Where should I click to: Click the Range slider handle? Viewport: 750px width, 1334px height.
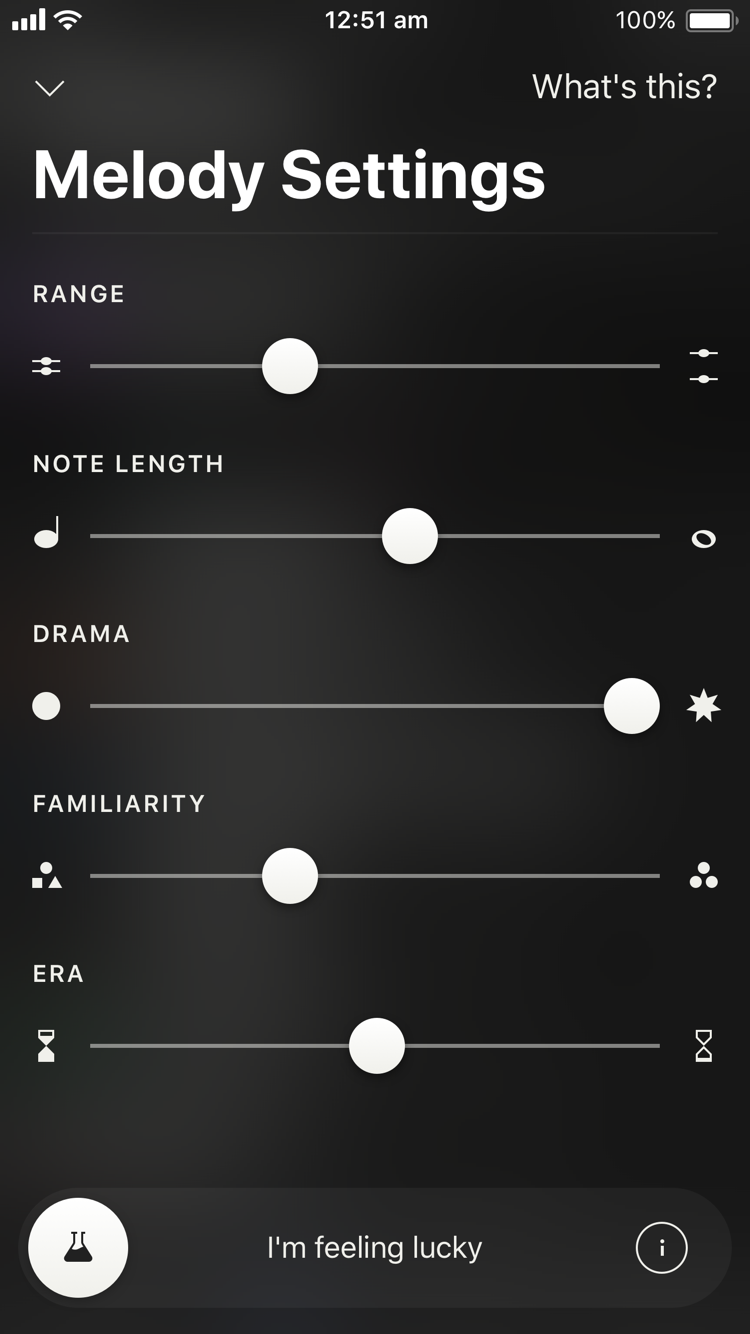click(289, 365)
